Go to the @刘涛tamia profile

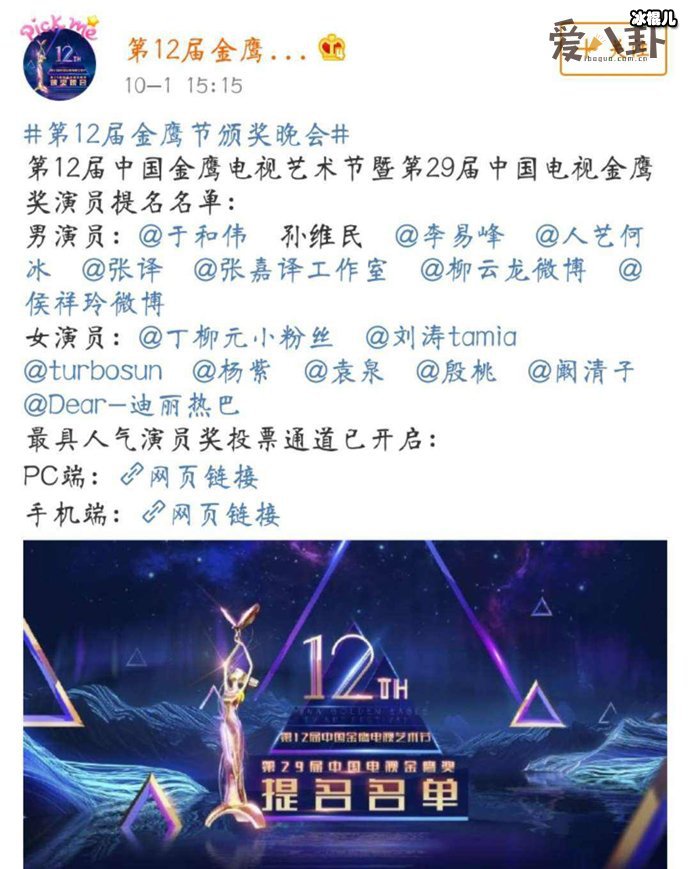(441, 337)
